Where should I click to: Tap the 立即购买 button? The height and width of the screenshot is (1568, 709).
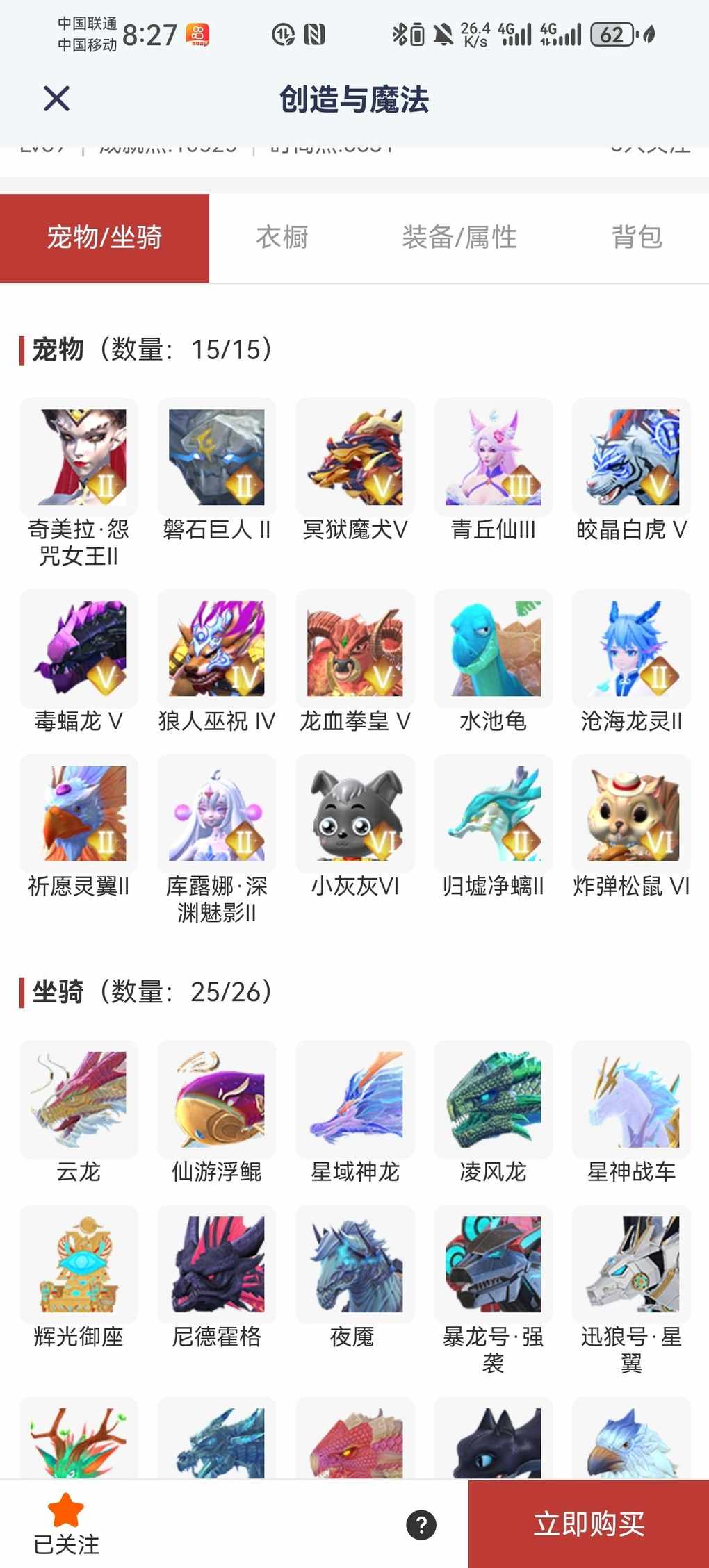(588, 1524)
